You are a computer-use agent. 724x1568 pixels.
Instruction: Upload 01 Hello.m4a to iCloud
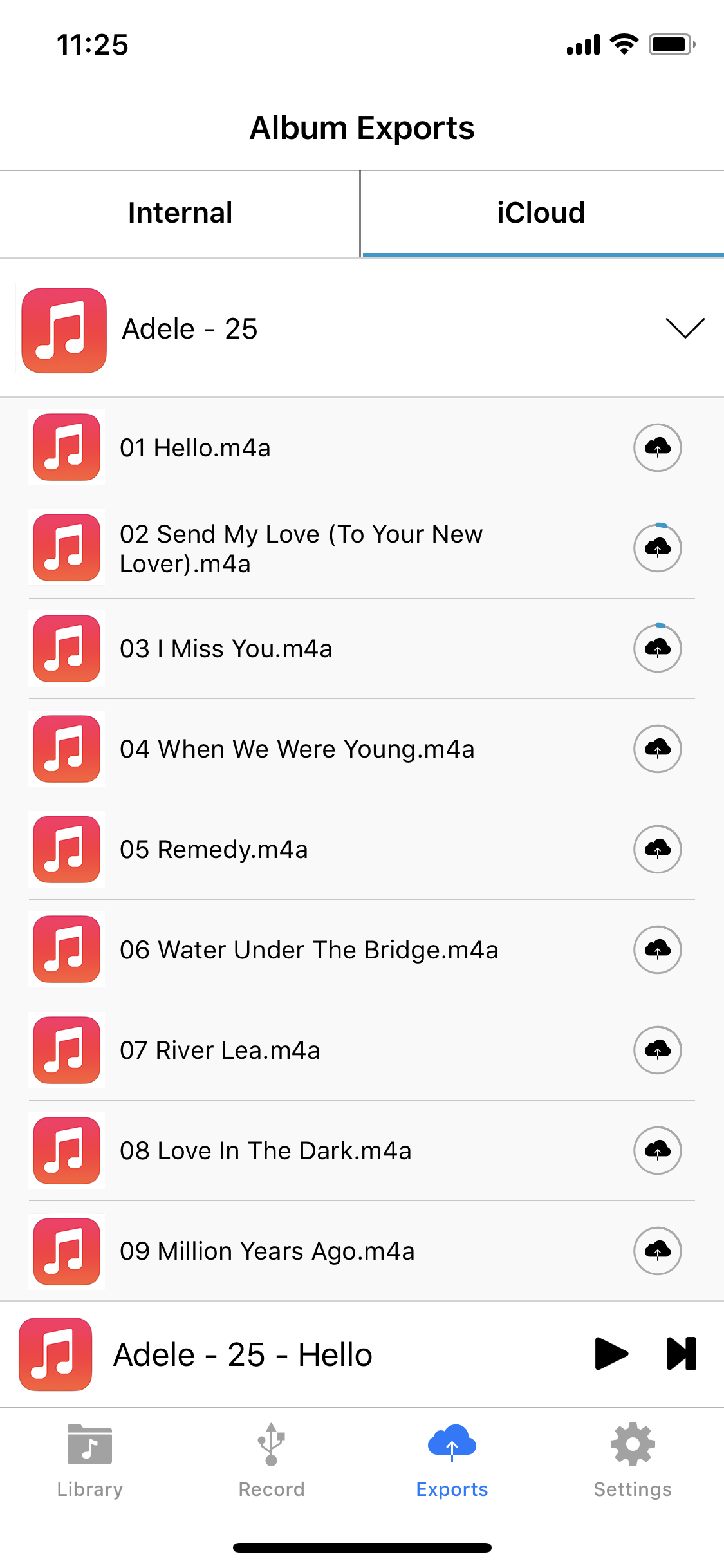(x=657, y=447)
